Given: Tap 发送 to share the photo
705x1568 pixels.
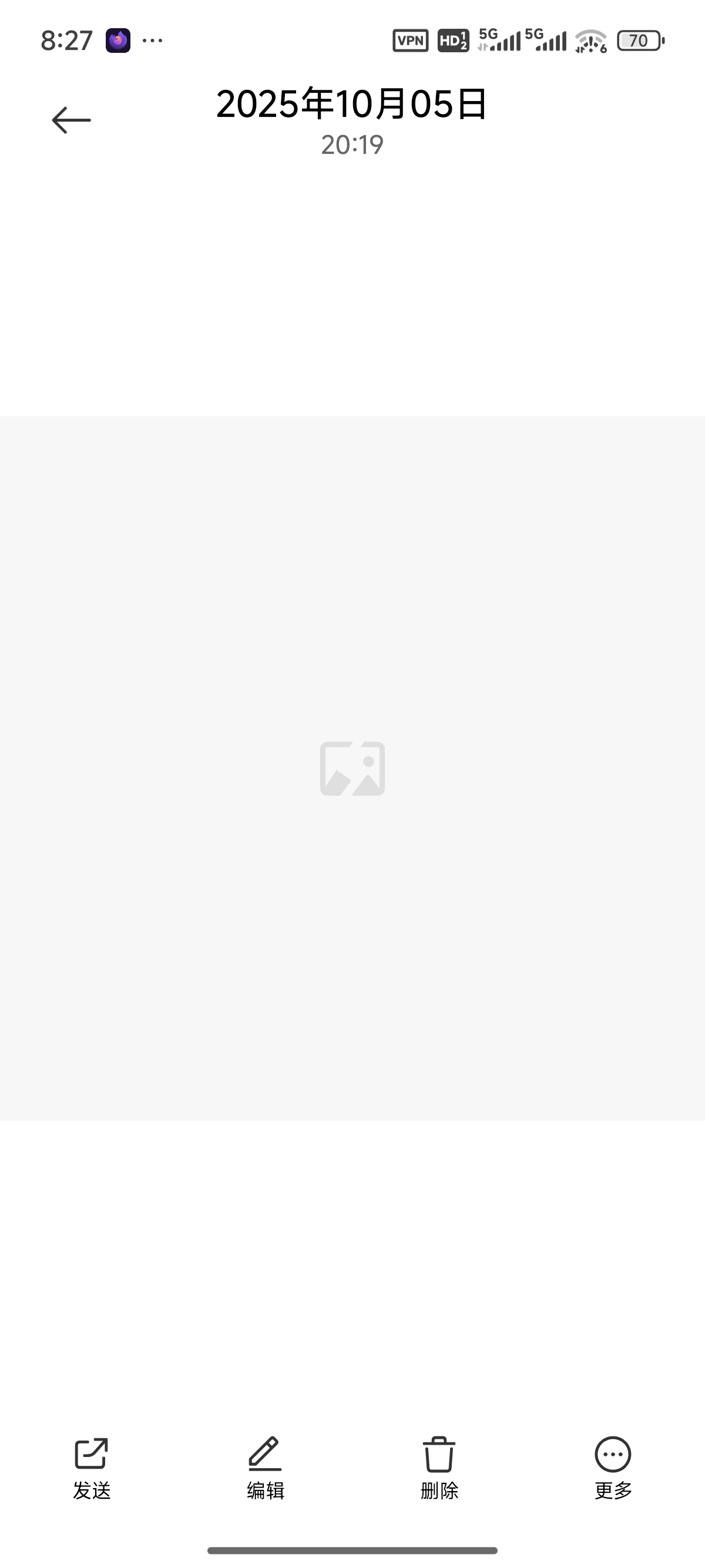Looking at the screenshot, I should click(91, 1468).
